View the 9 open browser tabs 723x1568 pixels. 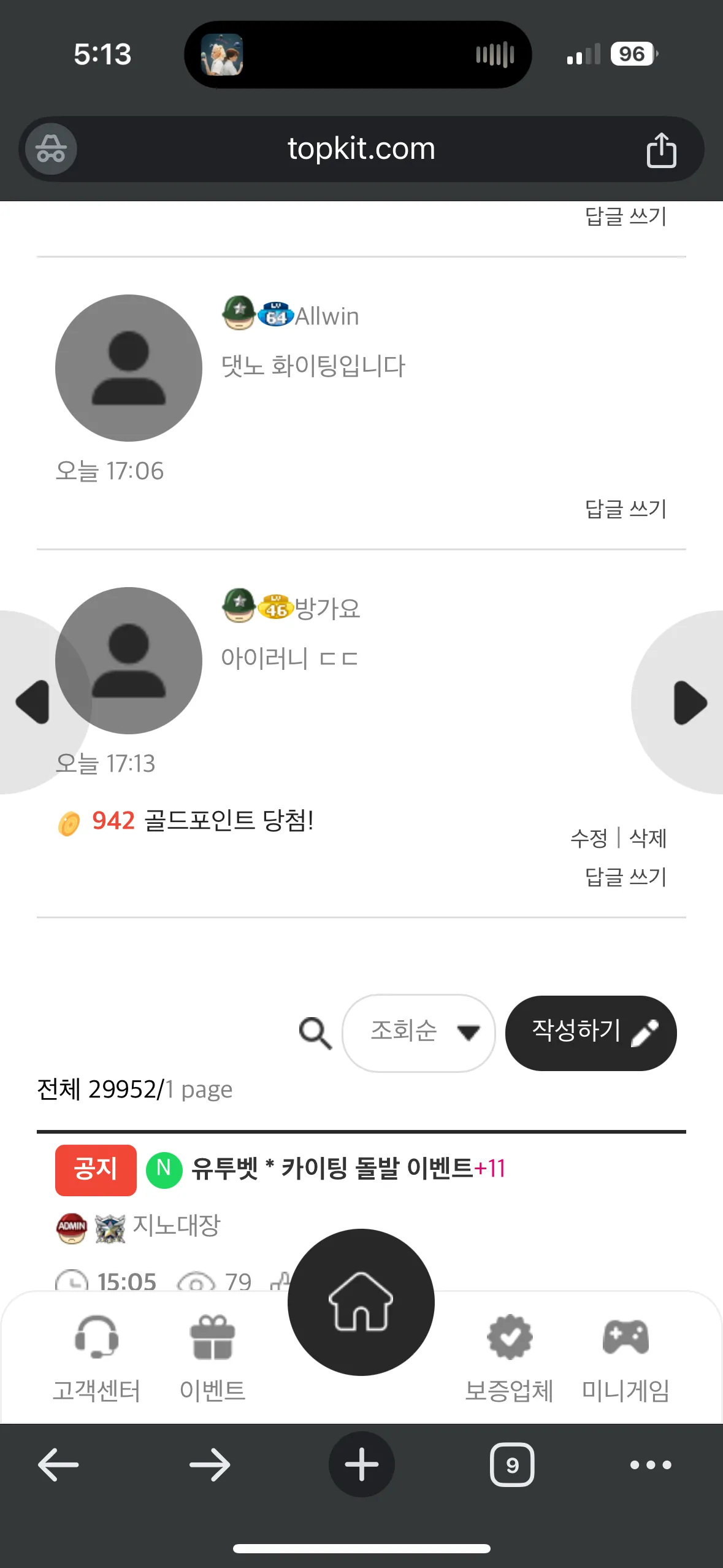(512, 1465)
